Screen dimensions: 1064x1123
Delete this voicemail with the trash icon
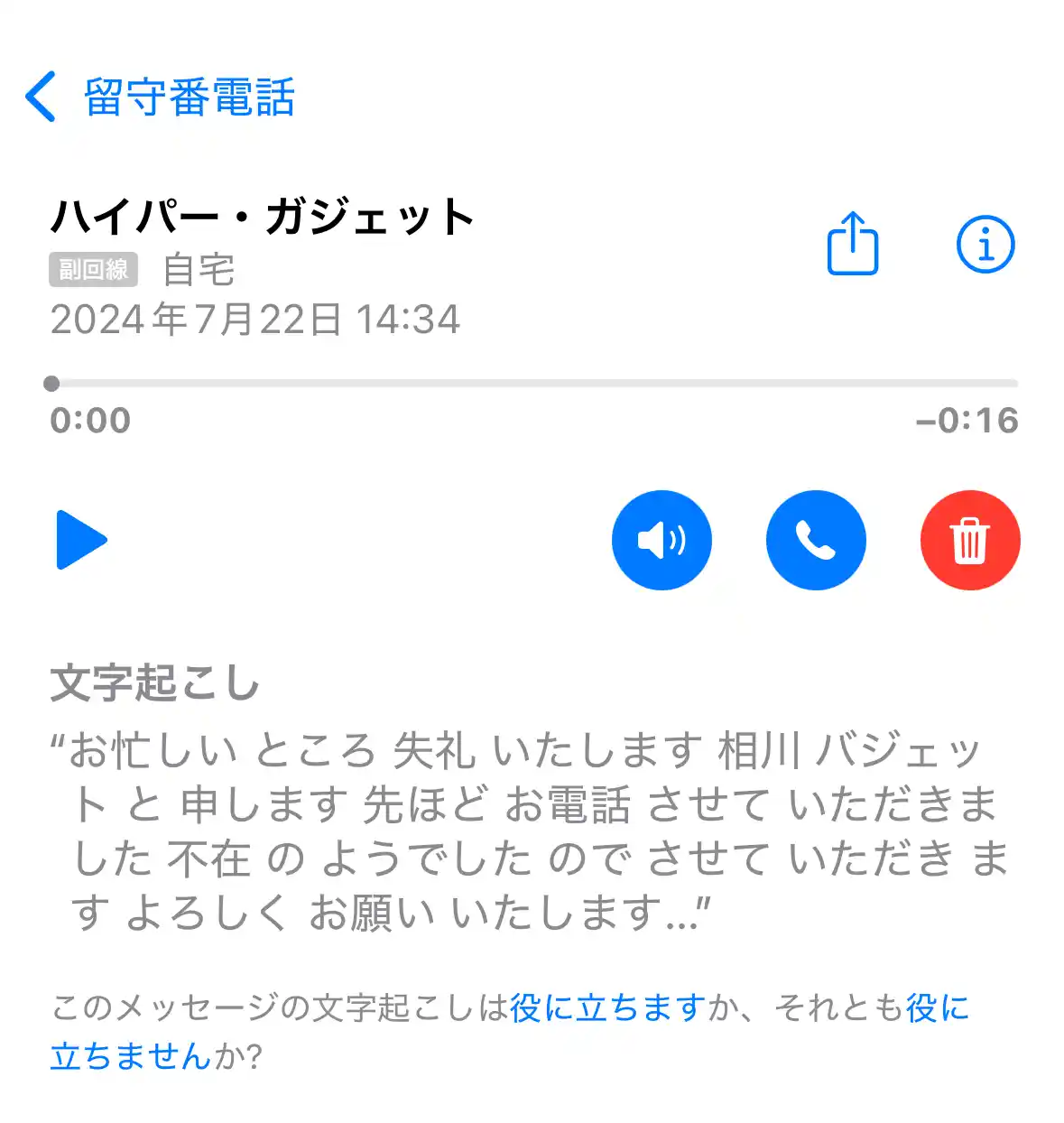pyautogui.click(x=969, y=540)
